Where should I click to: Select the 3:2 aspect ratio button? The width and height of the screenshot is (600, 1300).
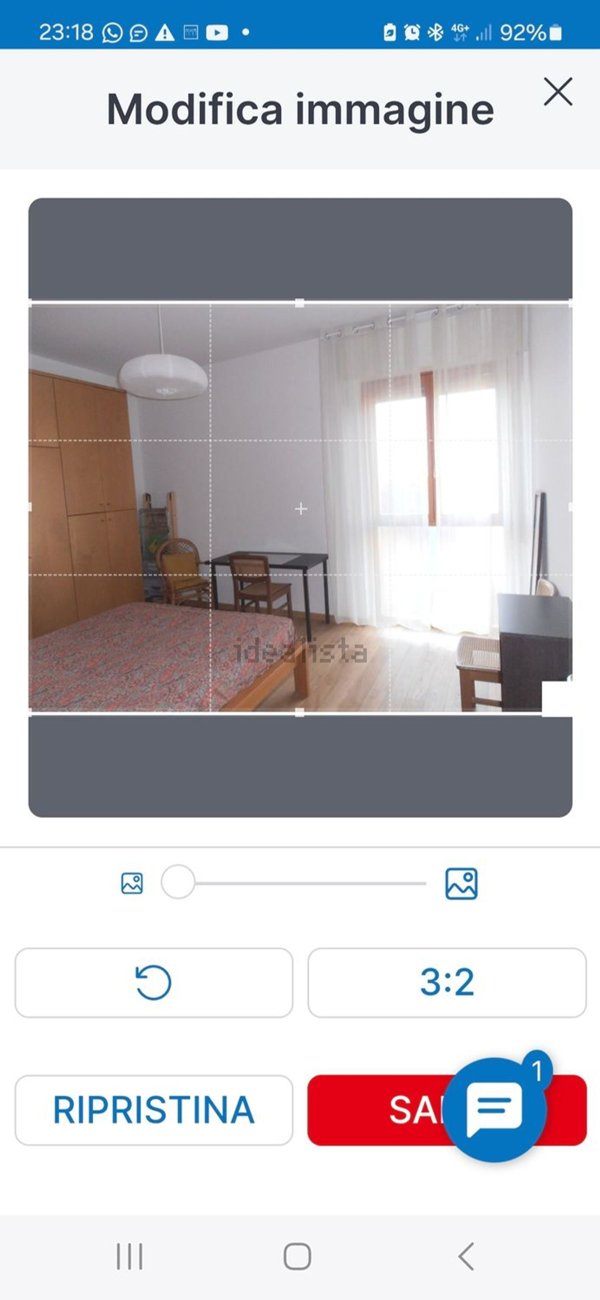(446, 983)
